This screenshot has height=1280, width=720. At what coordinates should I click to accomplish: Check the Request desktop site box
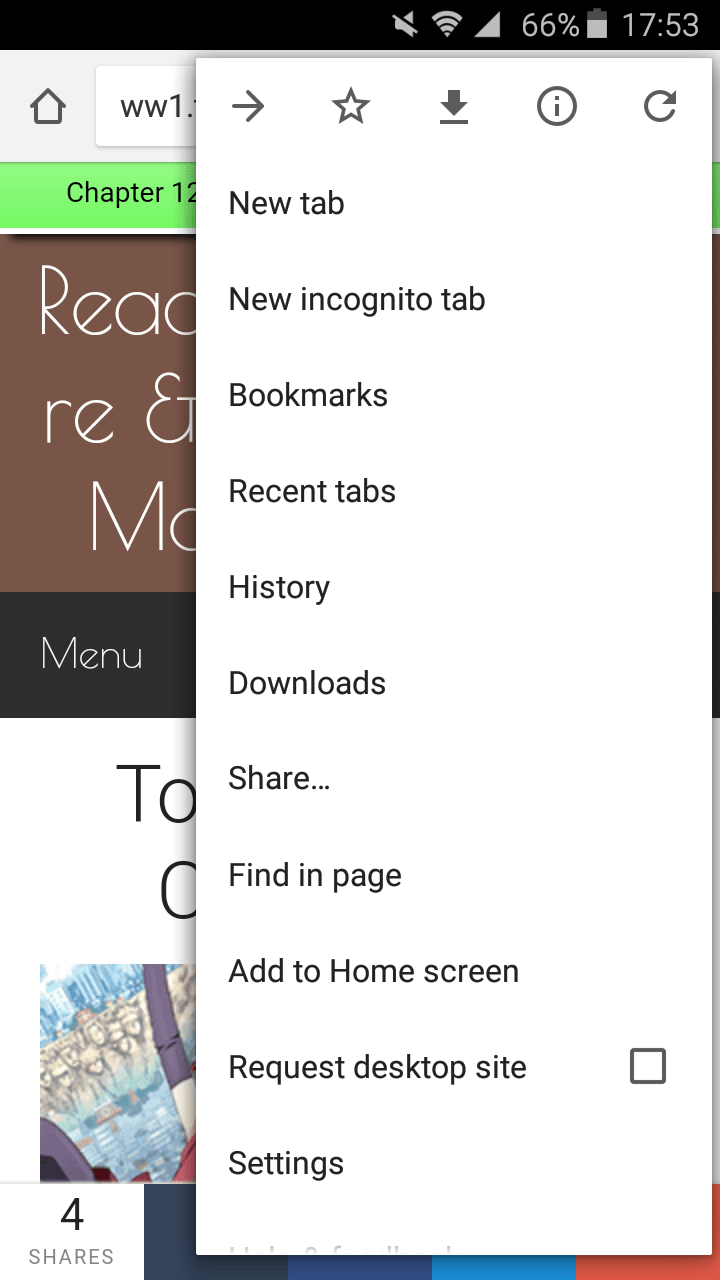coord(648,1066)
